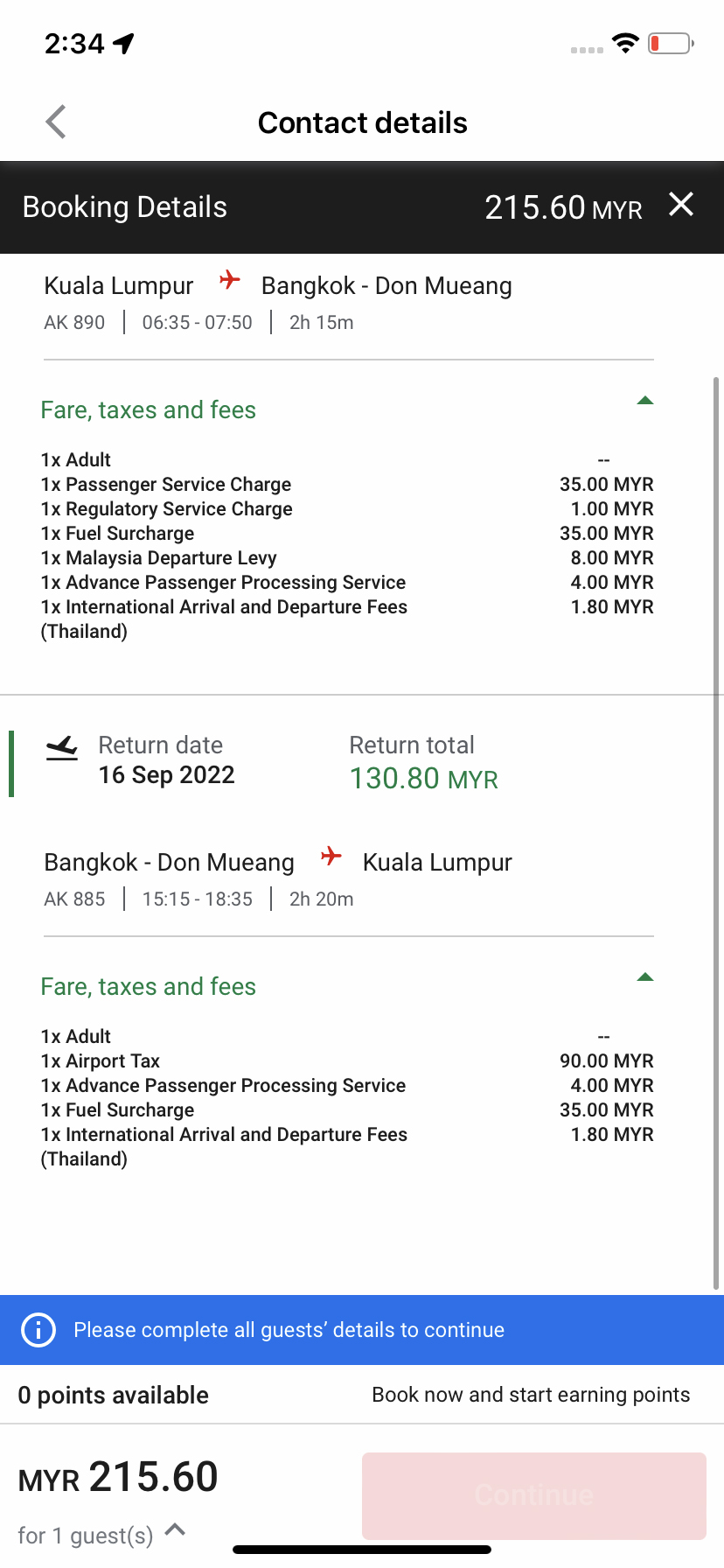Collapse fare details for Kuala Lumpur departure flight
The width and height of the screenshot is (724, 1568).
pyautogui.click(x=645, y=401)
